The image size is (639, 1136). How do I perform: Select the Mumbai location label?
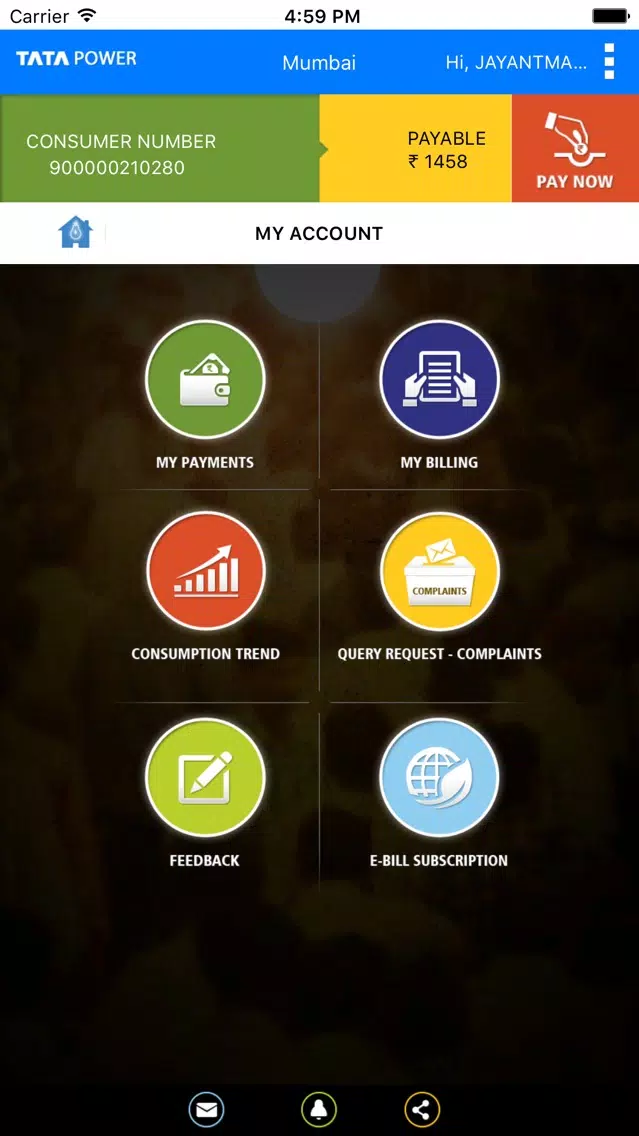click(319, 63)
